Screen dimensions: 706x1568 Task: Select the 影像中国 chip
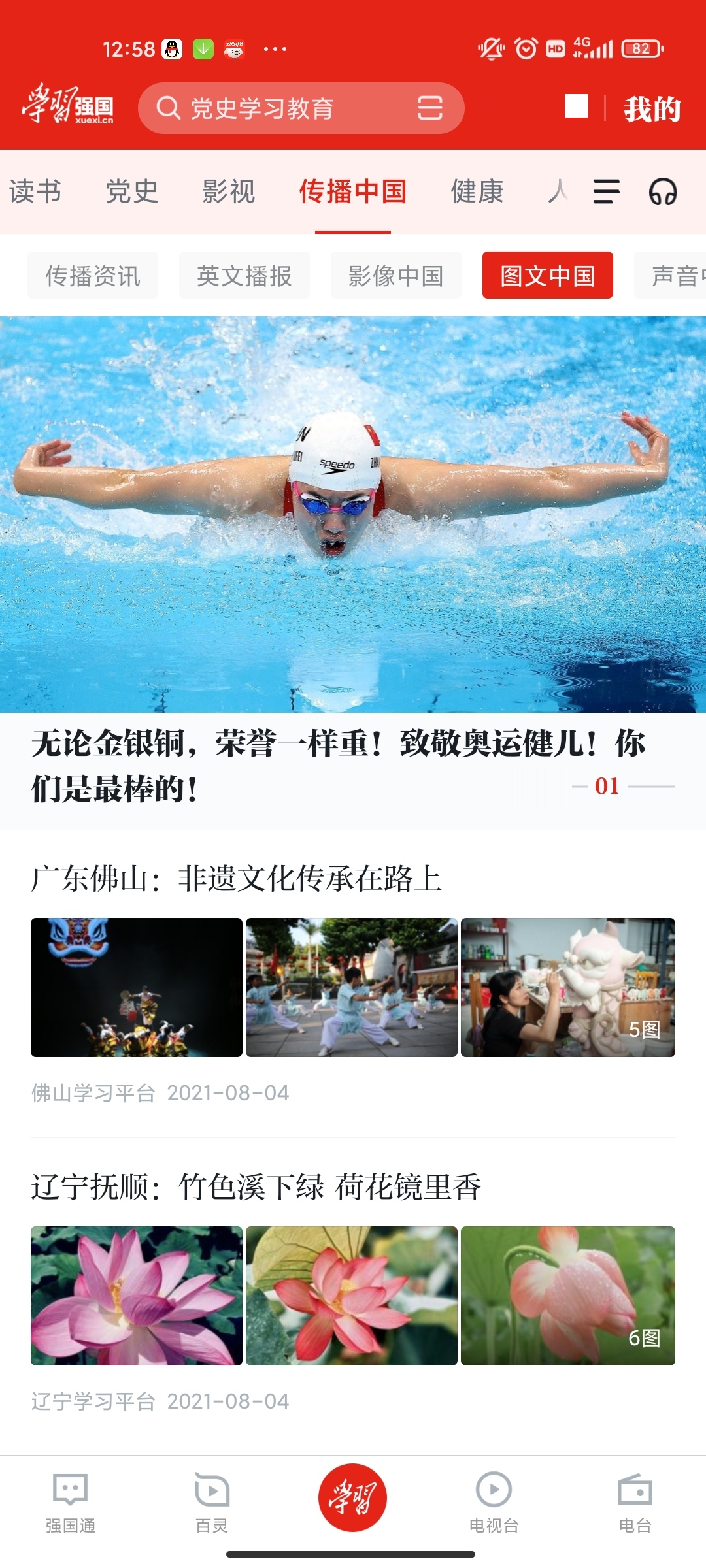[396, 275]
